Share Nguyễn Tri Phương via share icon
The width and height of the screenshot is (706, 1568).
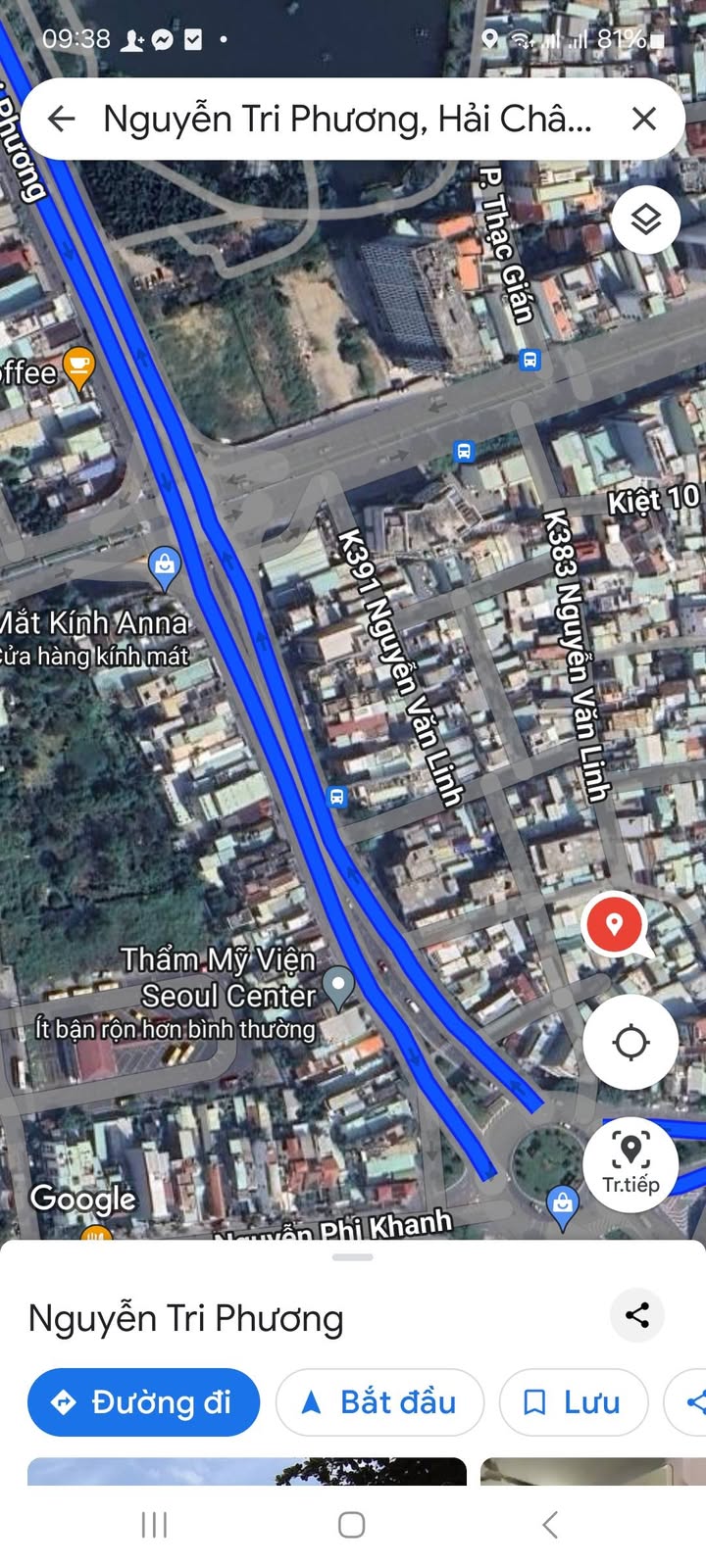pyautogui.click(x=637, y=1315)
